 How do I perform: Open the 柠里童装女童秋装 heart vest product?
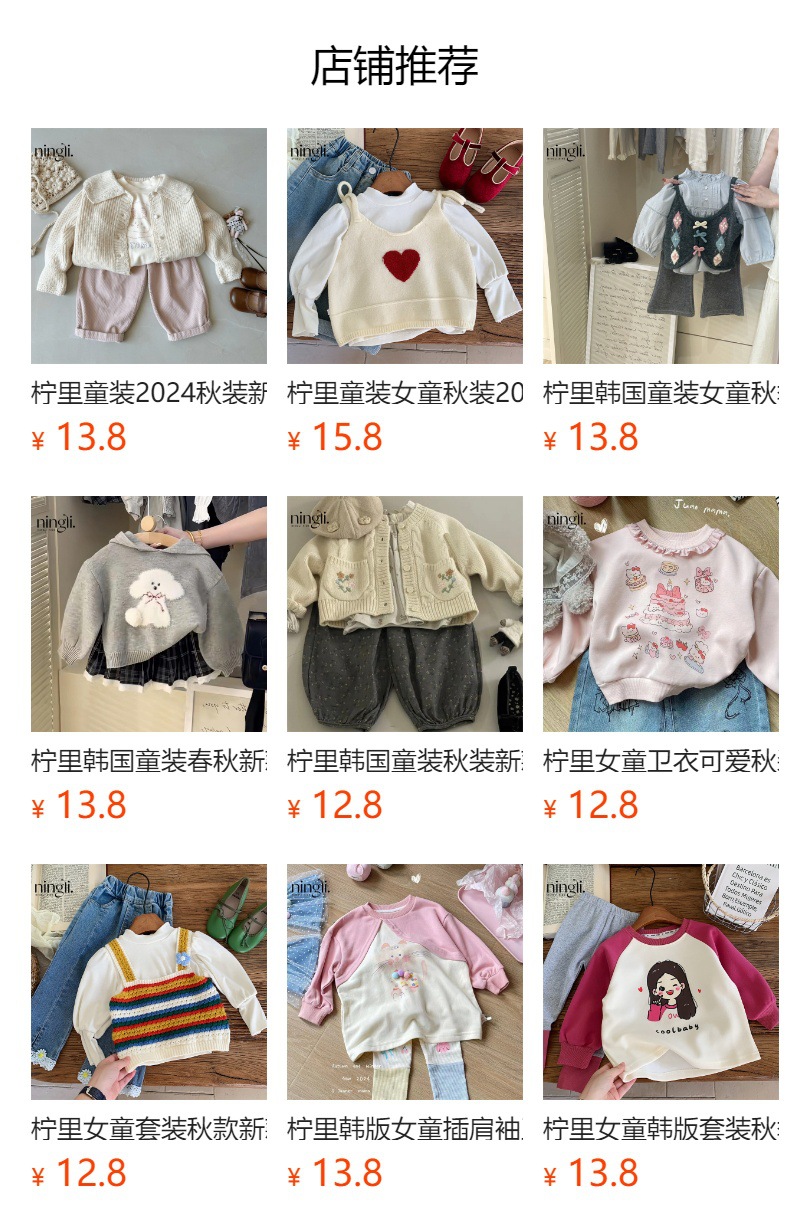[404, 246]
